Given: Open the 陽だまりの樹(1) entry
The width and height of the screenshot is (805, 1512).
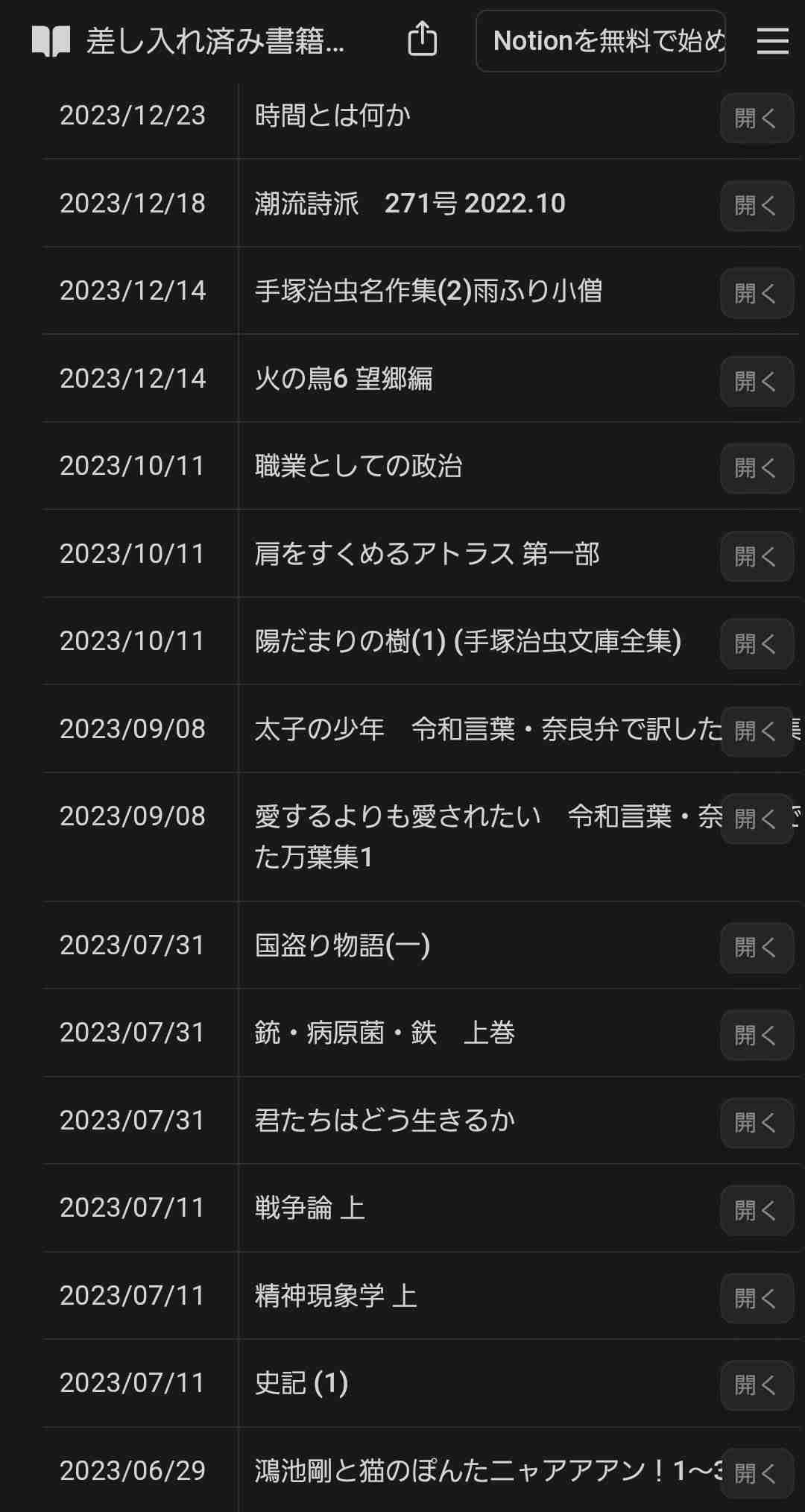Looking at the screenshot, I should tap(756, 643).
